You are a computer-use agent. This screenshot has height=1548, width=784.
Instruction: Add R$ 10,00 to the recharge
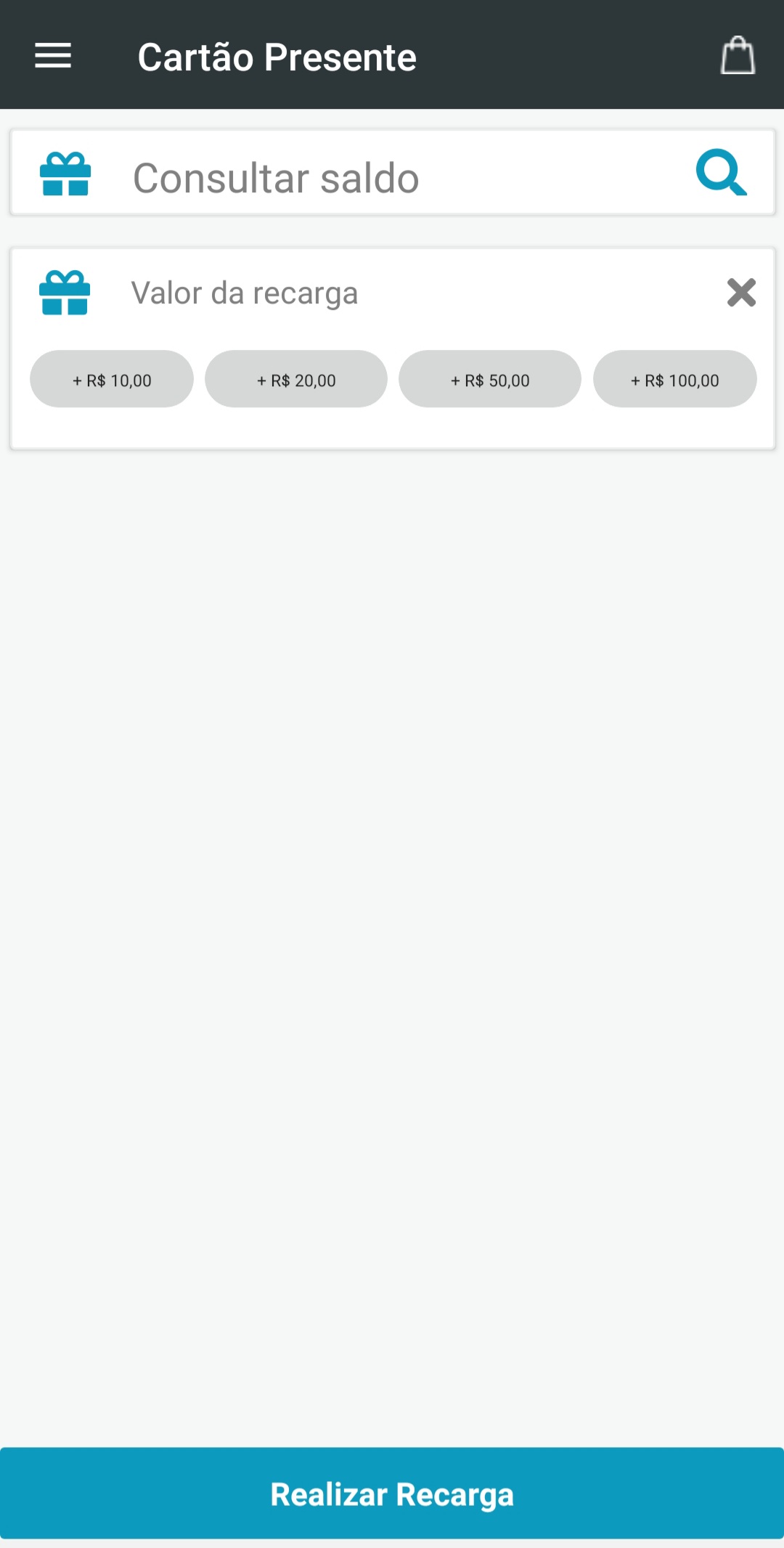(112, 380)
